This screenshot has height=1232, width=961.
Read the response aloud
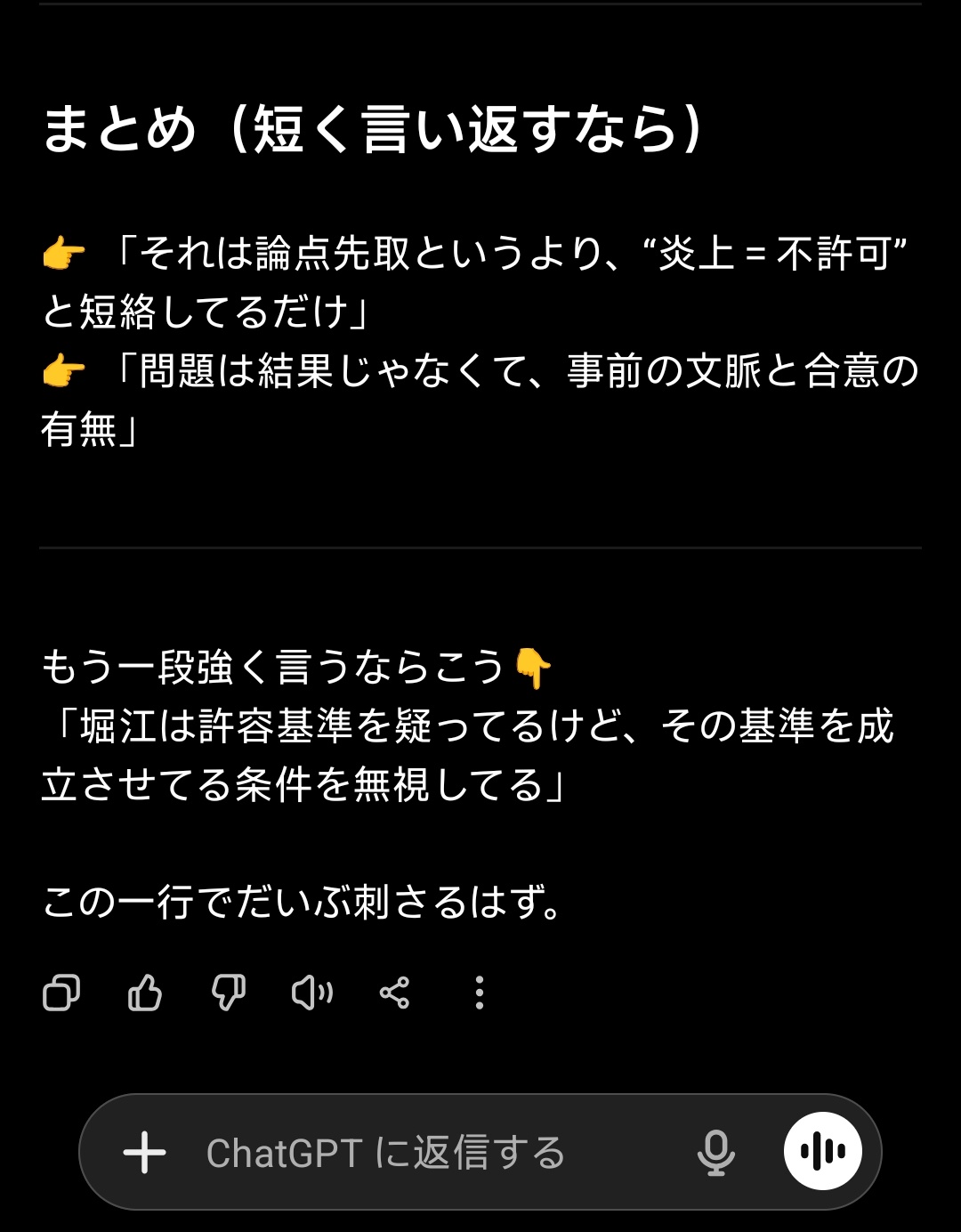pos(312,993)
